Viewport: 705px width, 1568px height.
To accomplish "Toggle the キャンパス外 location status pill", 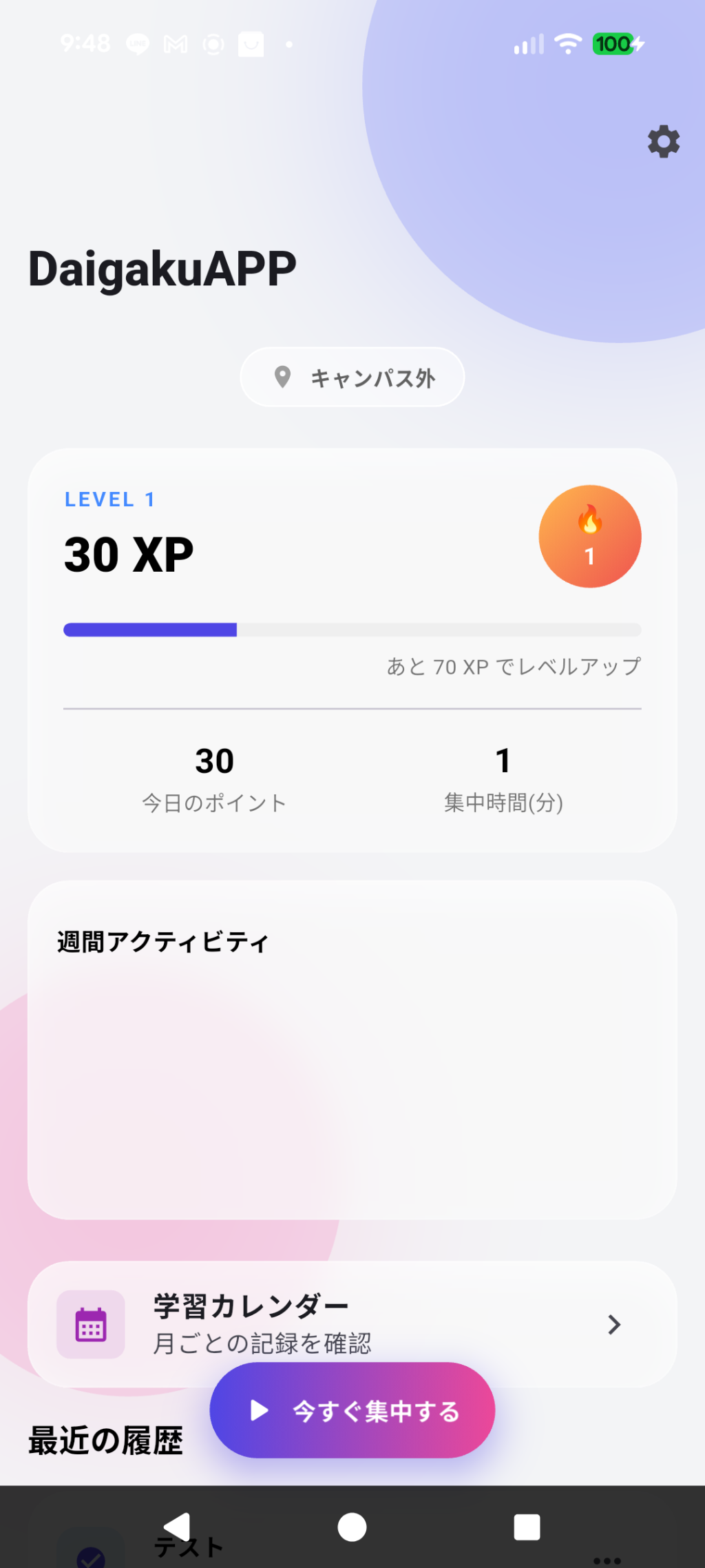I will 352,377.
